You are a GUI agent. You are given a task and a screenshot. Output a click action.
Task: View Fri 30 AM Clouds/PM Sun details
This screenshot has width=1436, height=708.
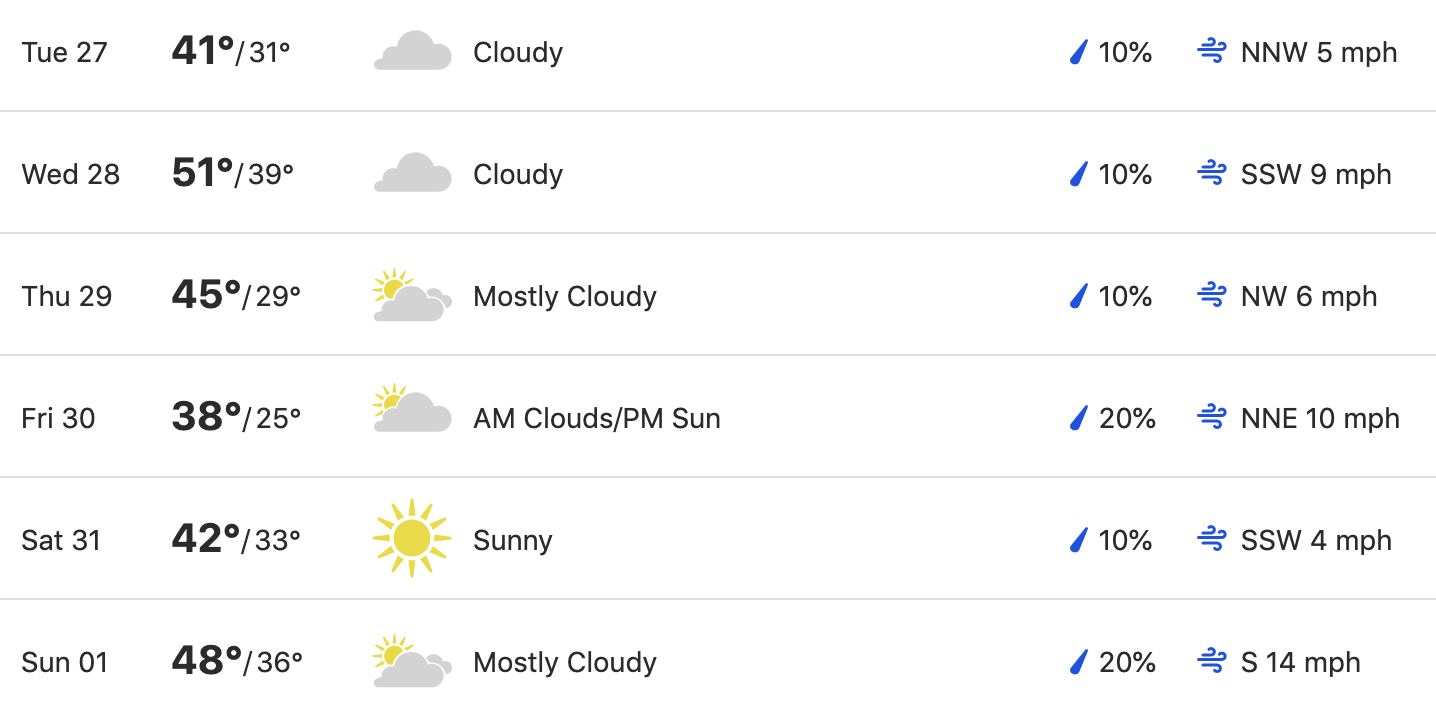coord(717,418)
